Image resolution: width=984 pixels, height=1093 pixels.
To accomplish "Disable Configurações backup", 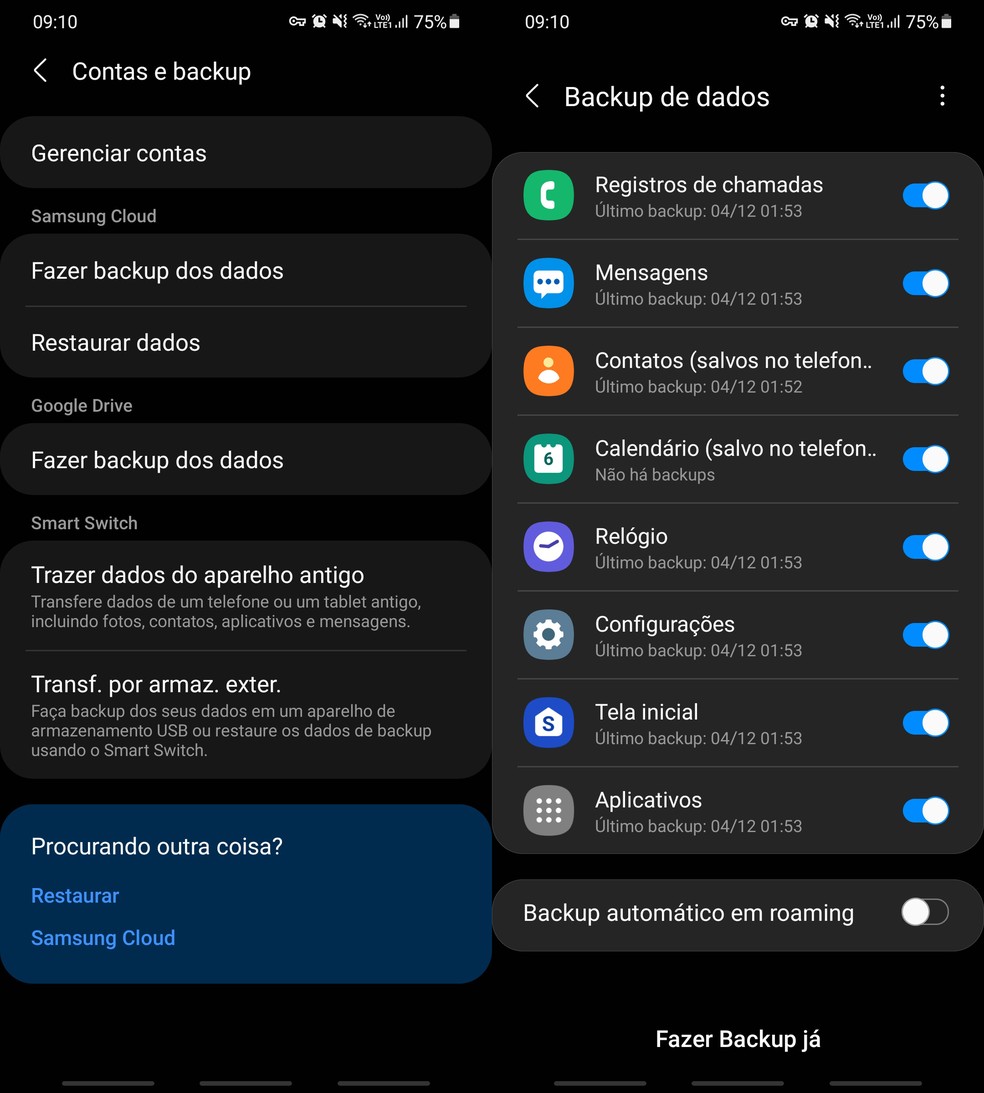I will pyautogui.click(x=925, y=636).
